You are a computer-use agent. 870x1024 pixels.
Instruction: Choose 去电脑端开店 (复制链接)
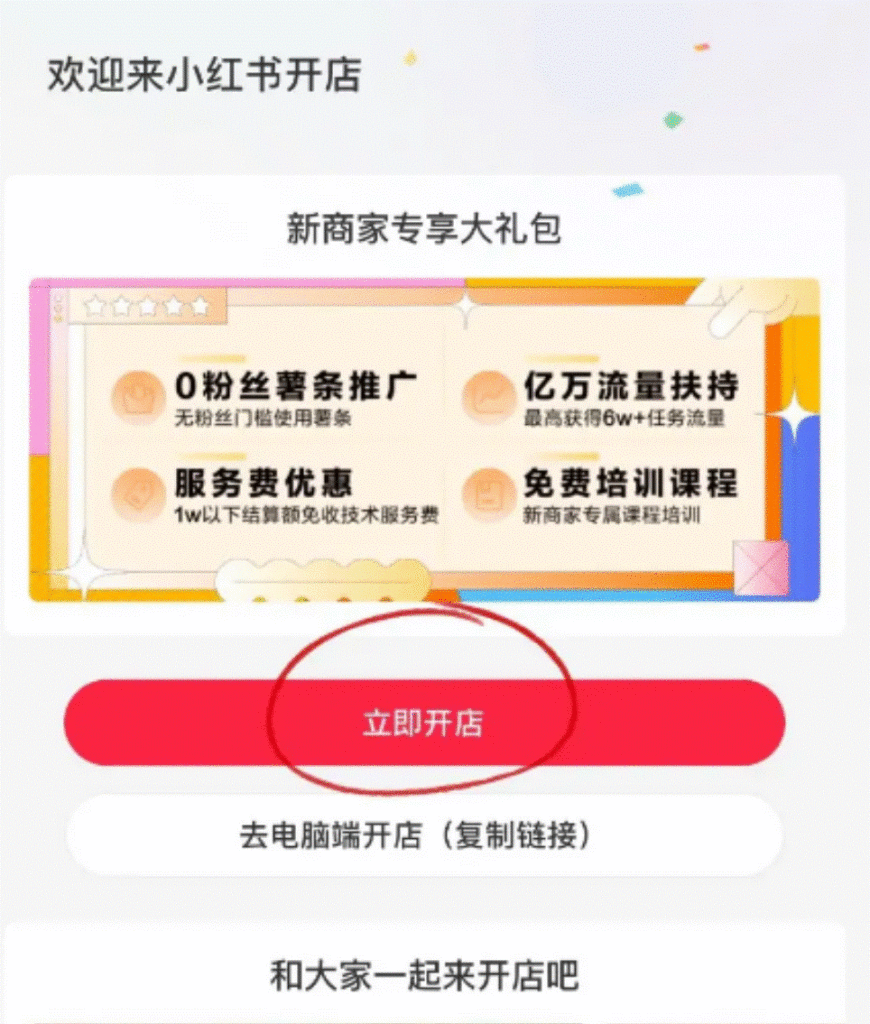coord(424,836)
